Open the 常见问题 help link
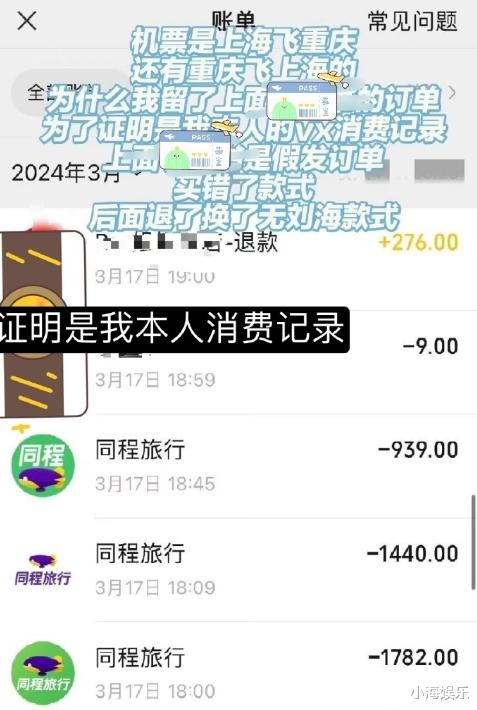The height and width of the screenshot is (710, 477). [412, 21]
